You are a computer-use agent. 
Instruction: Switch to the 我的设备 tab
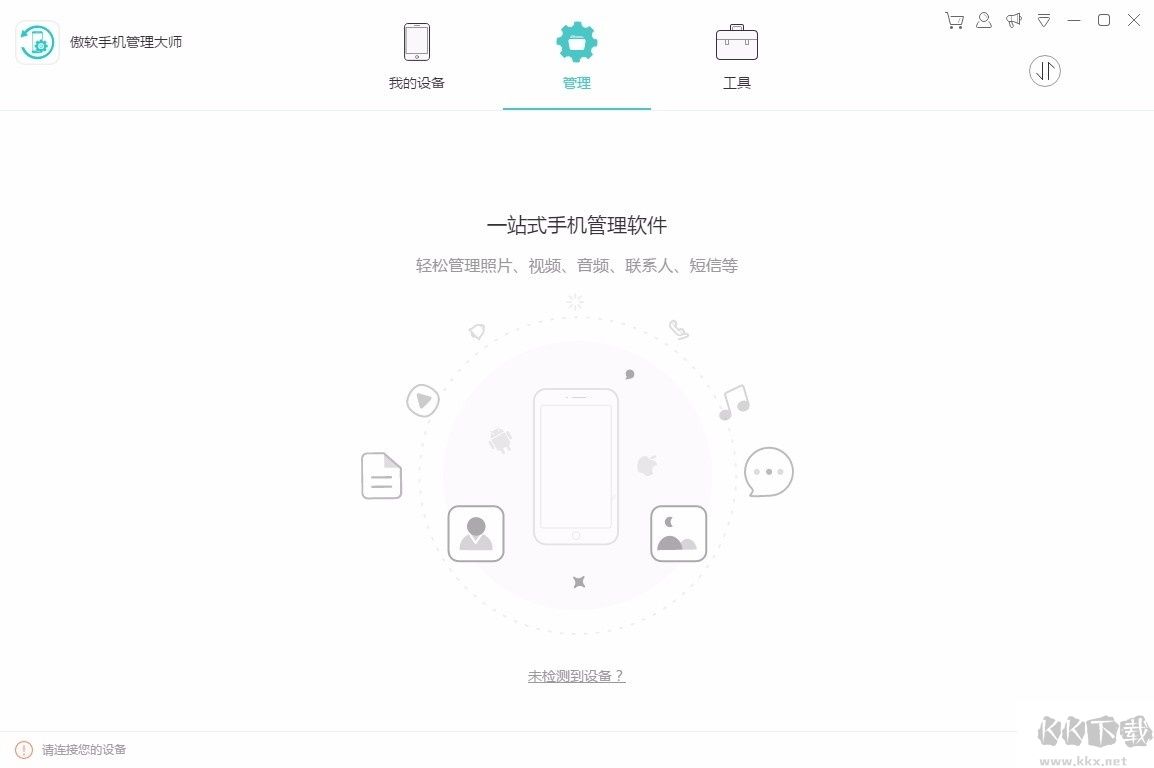click(417, 57)
